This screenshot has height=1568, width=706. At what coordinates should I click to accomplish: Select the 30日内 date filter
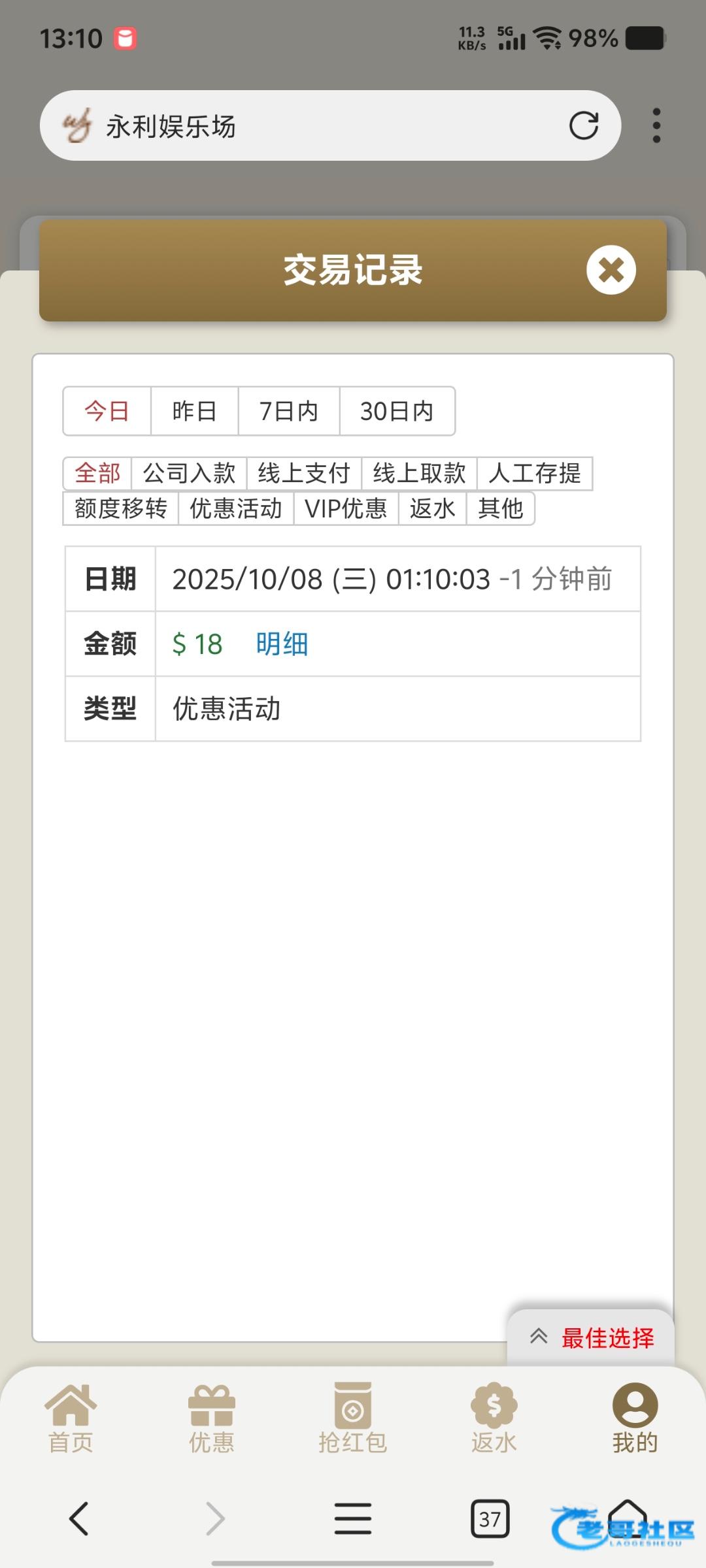coord(397,411)
